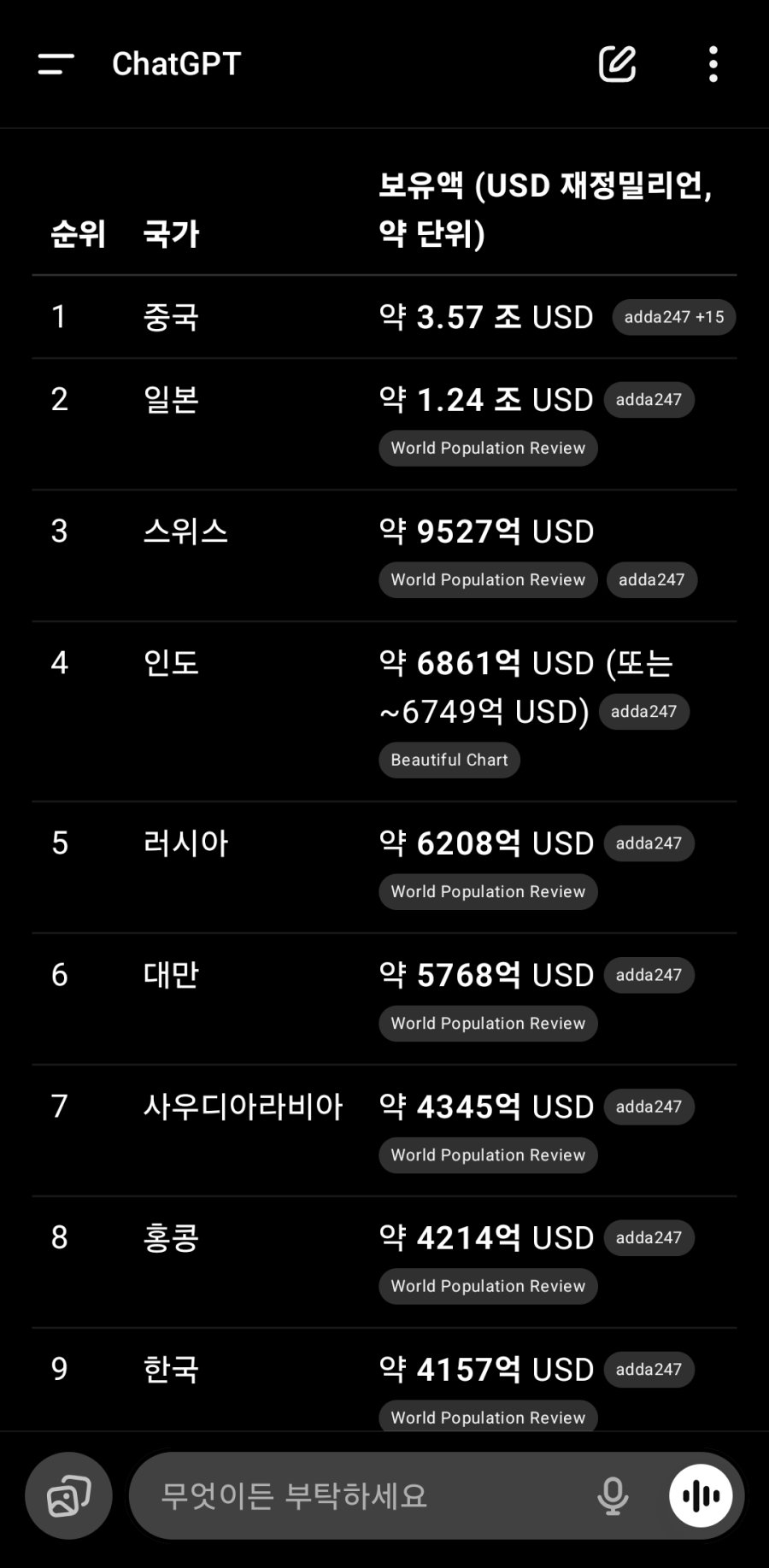Open the adda247 source chip for 일본

649,400
